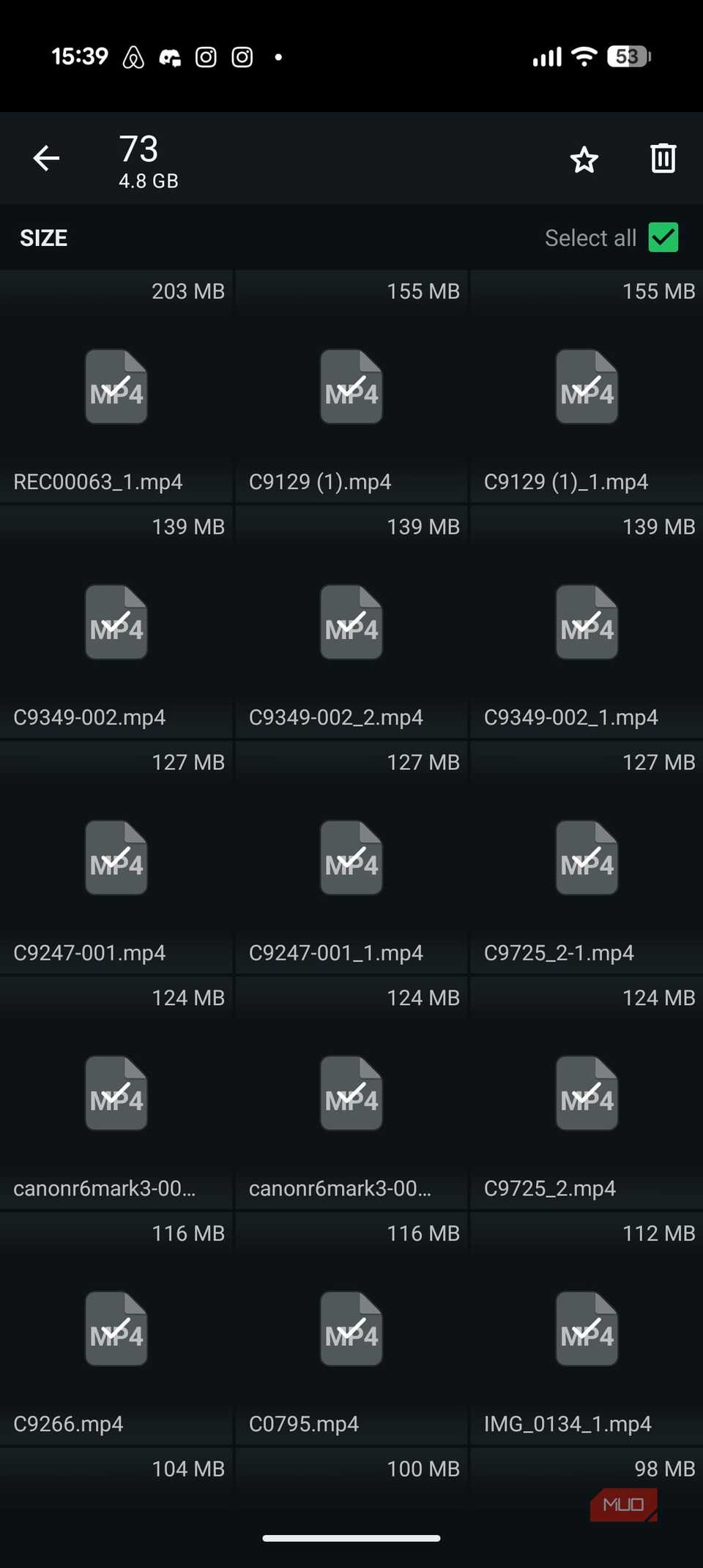Open the C9247-001.mp4 video icon
703x1568 pixels.
pos(116,858)
